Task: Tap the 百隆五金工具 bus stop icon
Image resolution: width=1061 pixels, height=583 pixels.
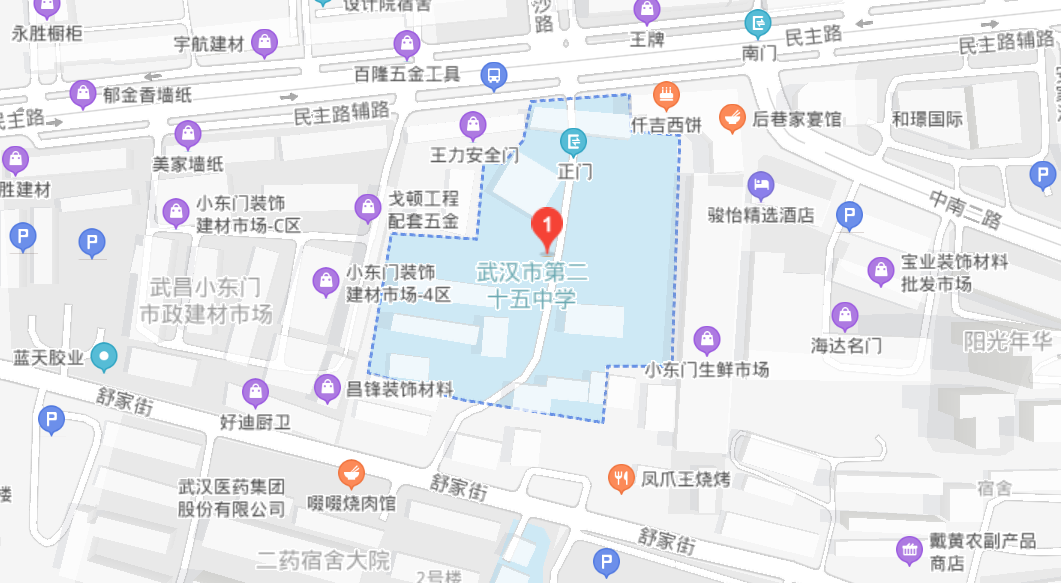Action: pyautogui.click(x=492, y=75)
